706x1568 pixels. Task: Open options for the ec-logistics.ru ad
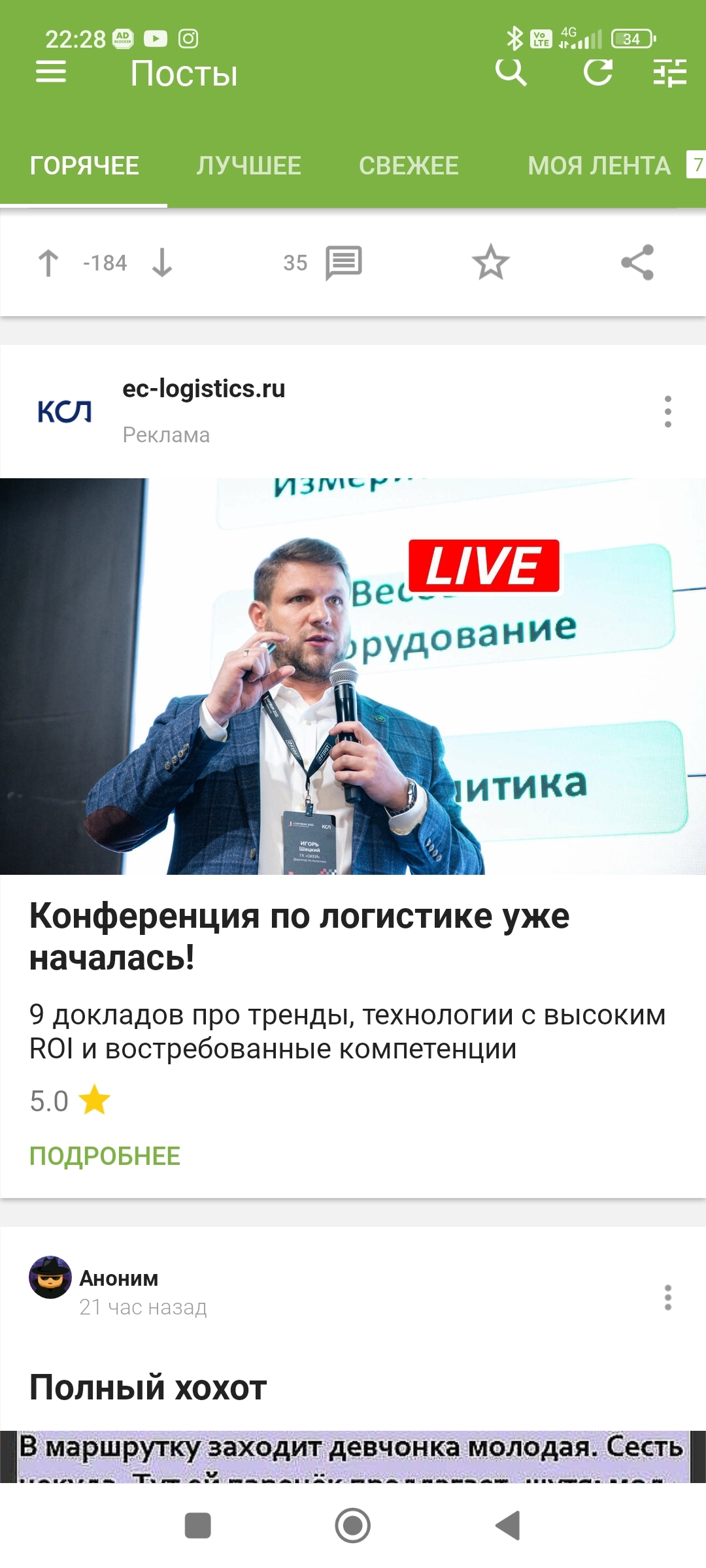[667, 412]
